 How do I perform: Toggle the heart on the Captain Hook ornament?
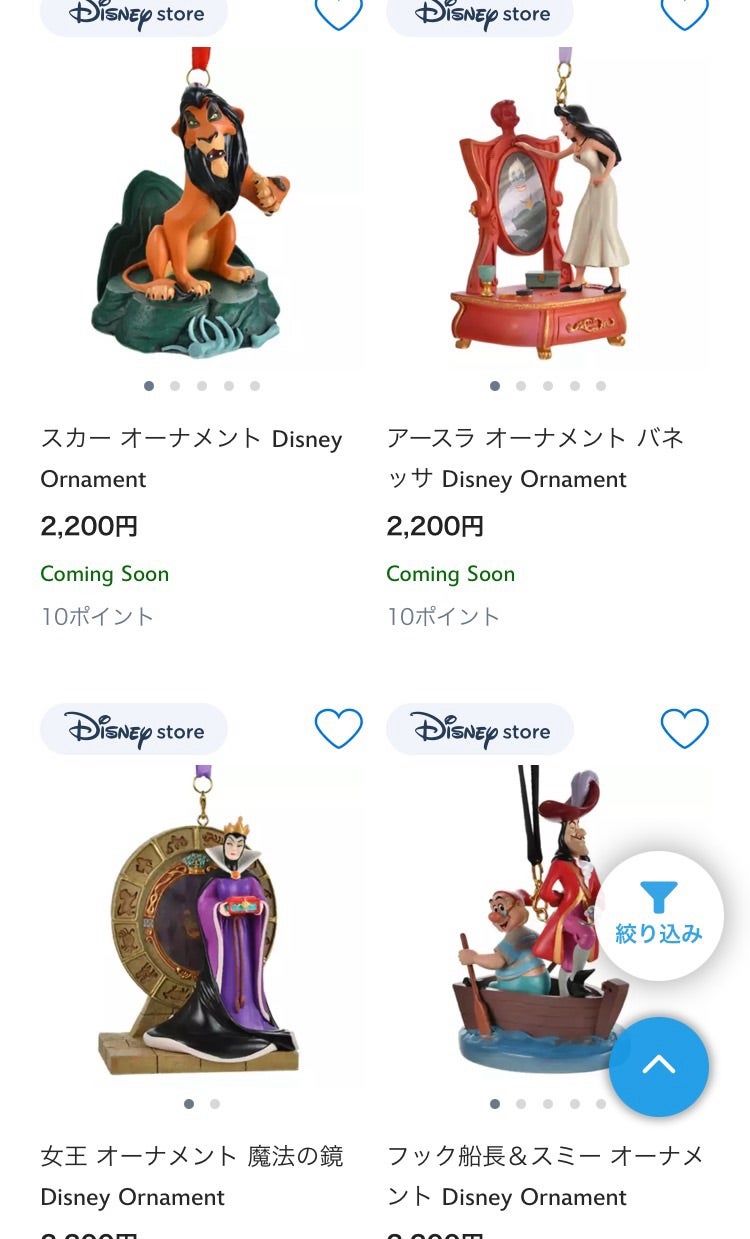(x=684, y=729)
